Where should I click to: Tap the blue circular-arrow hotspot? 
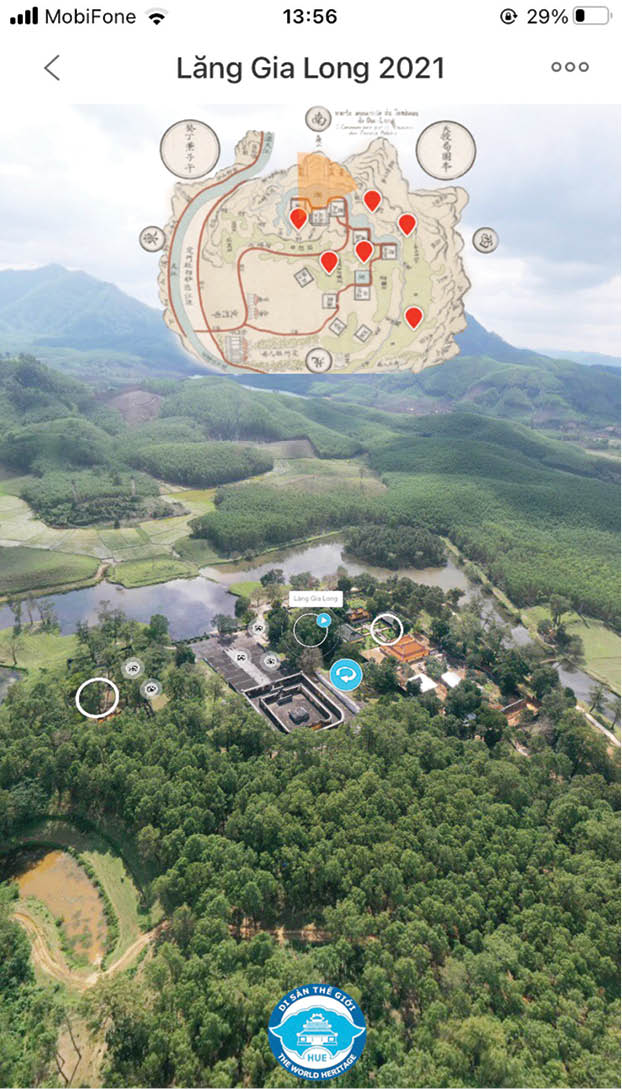[346, 675]
